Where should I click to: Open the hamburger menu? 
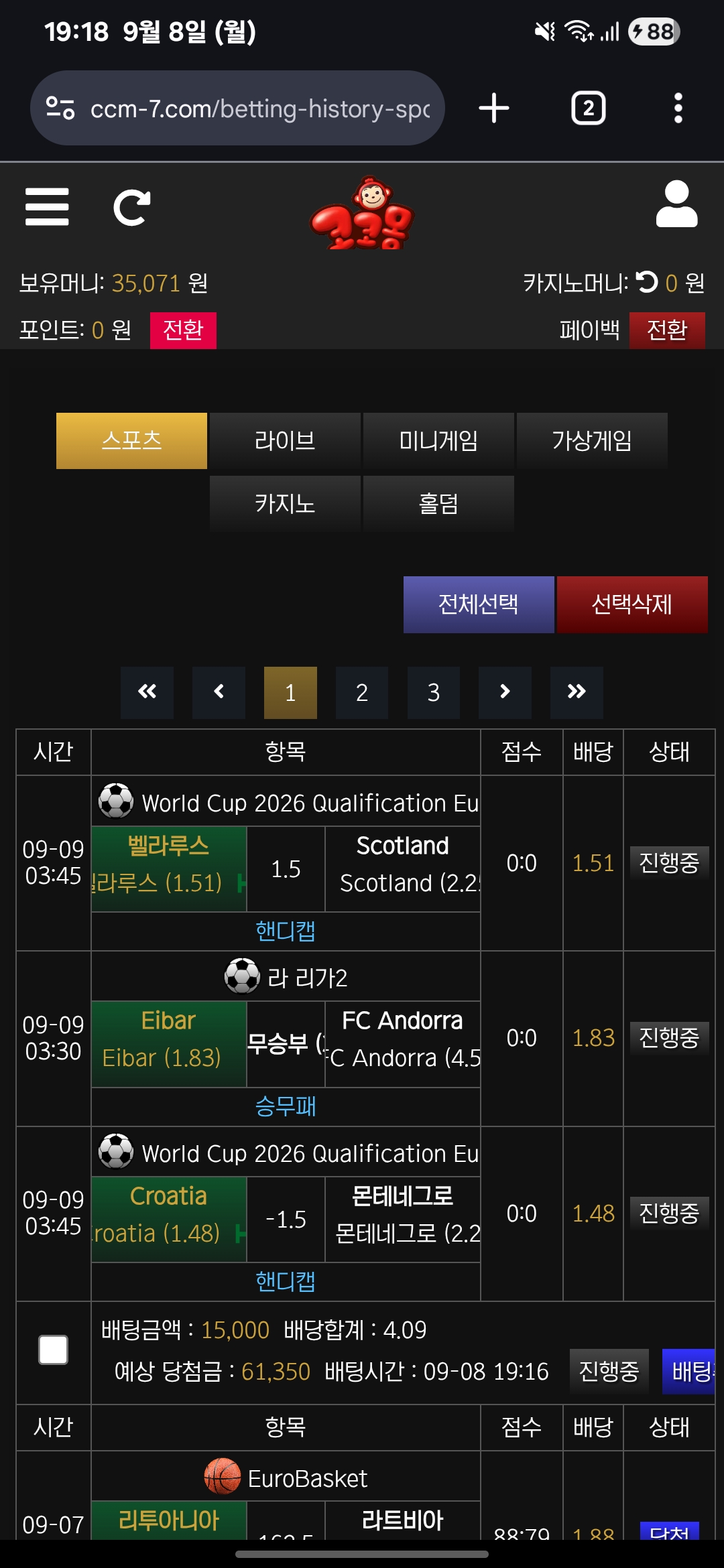[x=47, y=206]
